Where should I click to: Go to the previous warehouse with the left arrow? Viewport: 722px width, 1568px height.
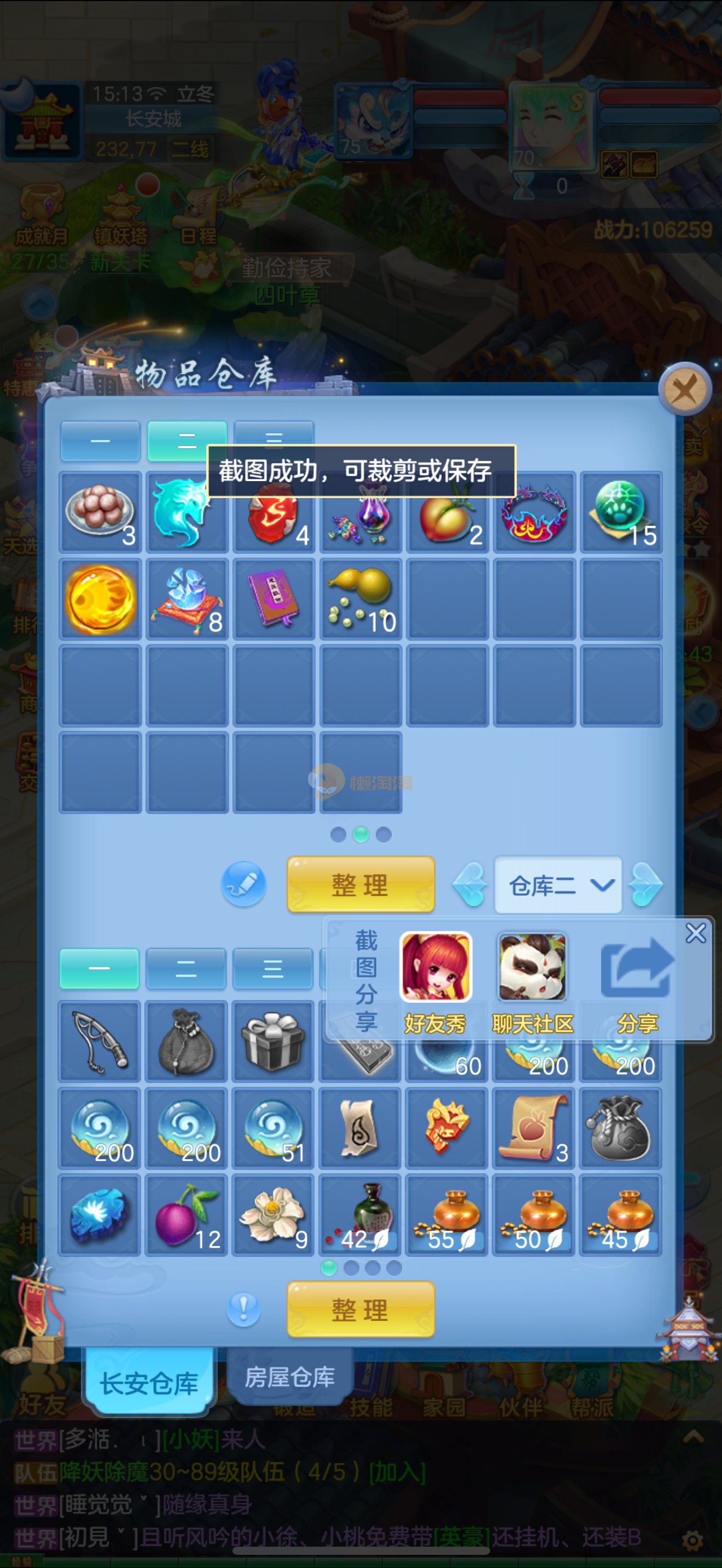click(x=470, y=885)
